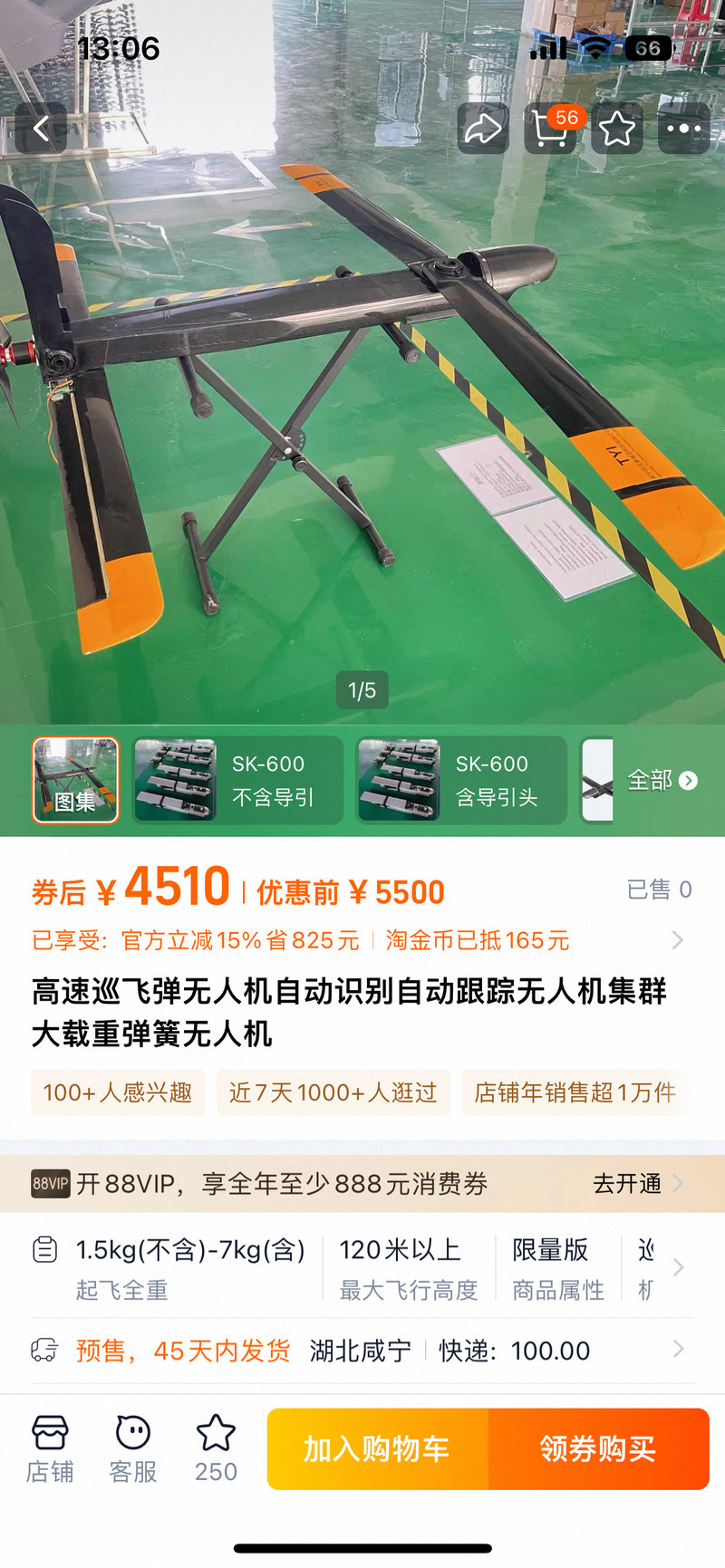The height and width of the screenshot is (1568, 725).
Task: Tap the star collect button showing 250
Action: pyautogui.click(x=216, y=1449)
